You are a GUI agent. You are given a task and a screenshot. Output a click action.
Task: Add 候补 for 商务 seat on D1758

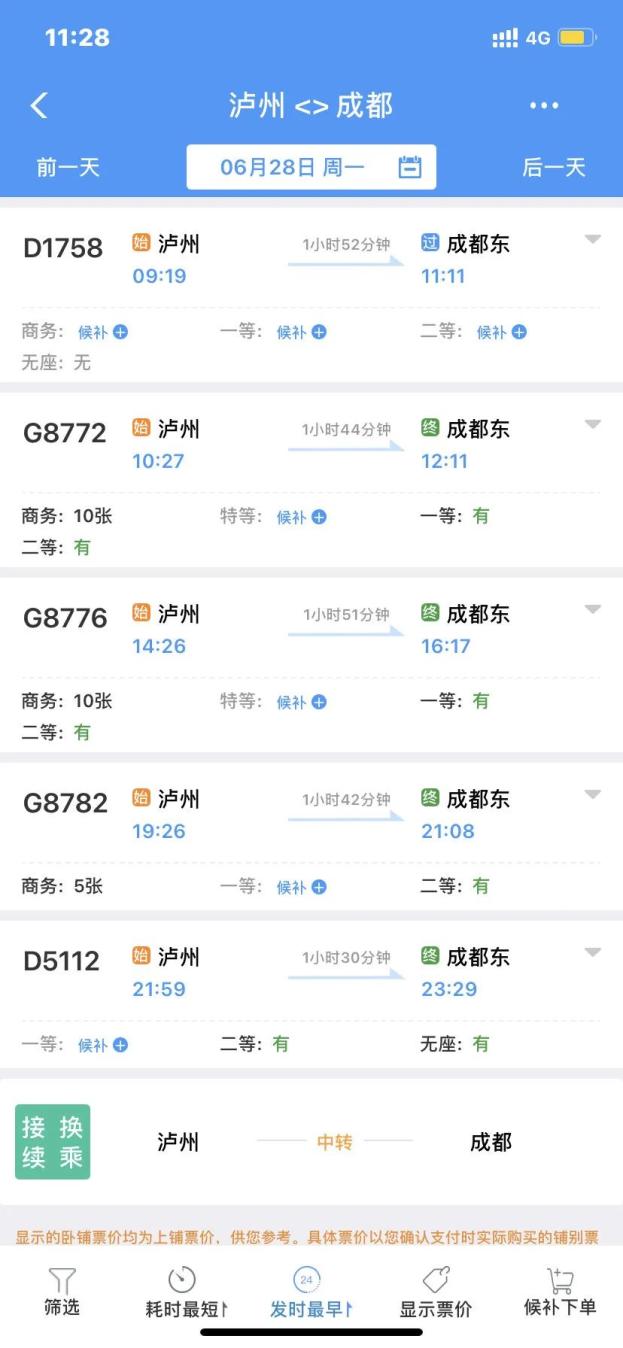[103, 332]
